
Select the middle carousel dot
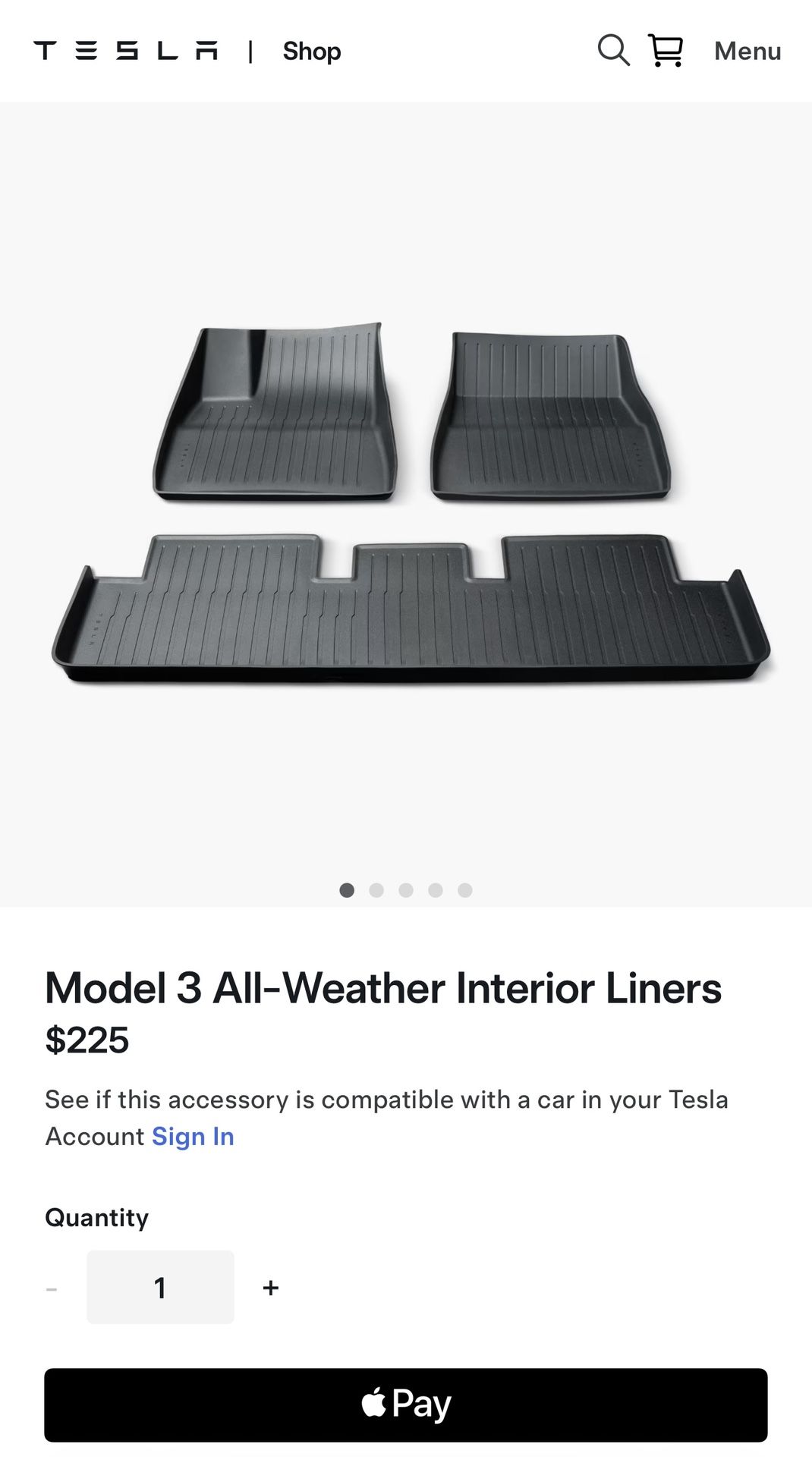(x=407, y=891)
